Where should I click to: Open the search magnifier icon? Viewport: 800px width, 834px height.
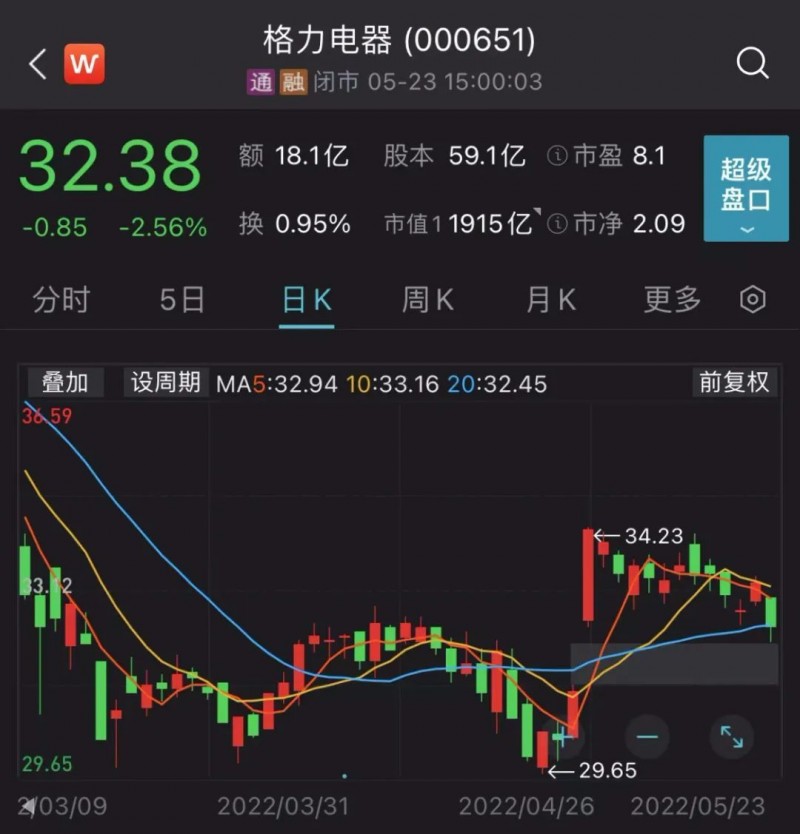[x=752, y=64]
